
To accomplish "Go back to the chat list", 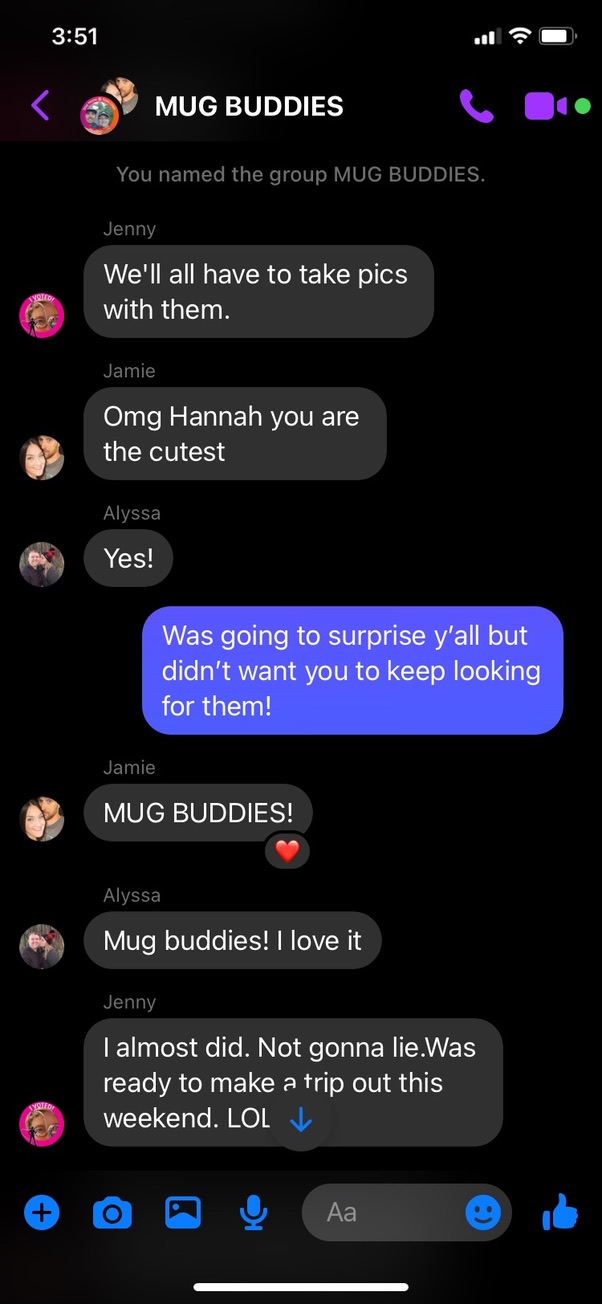I will pos(40,105).
